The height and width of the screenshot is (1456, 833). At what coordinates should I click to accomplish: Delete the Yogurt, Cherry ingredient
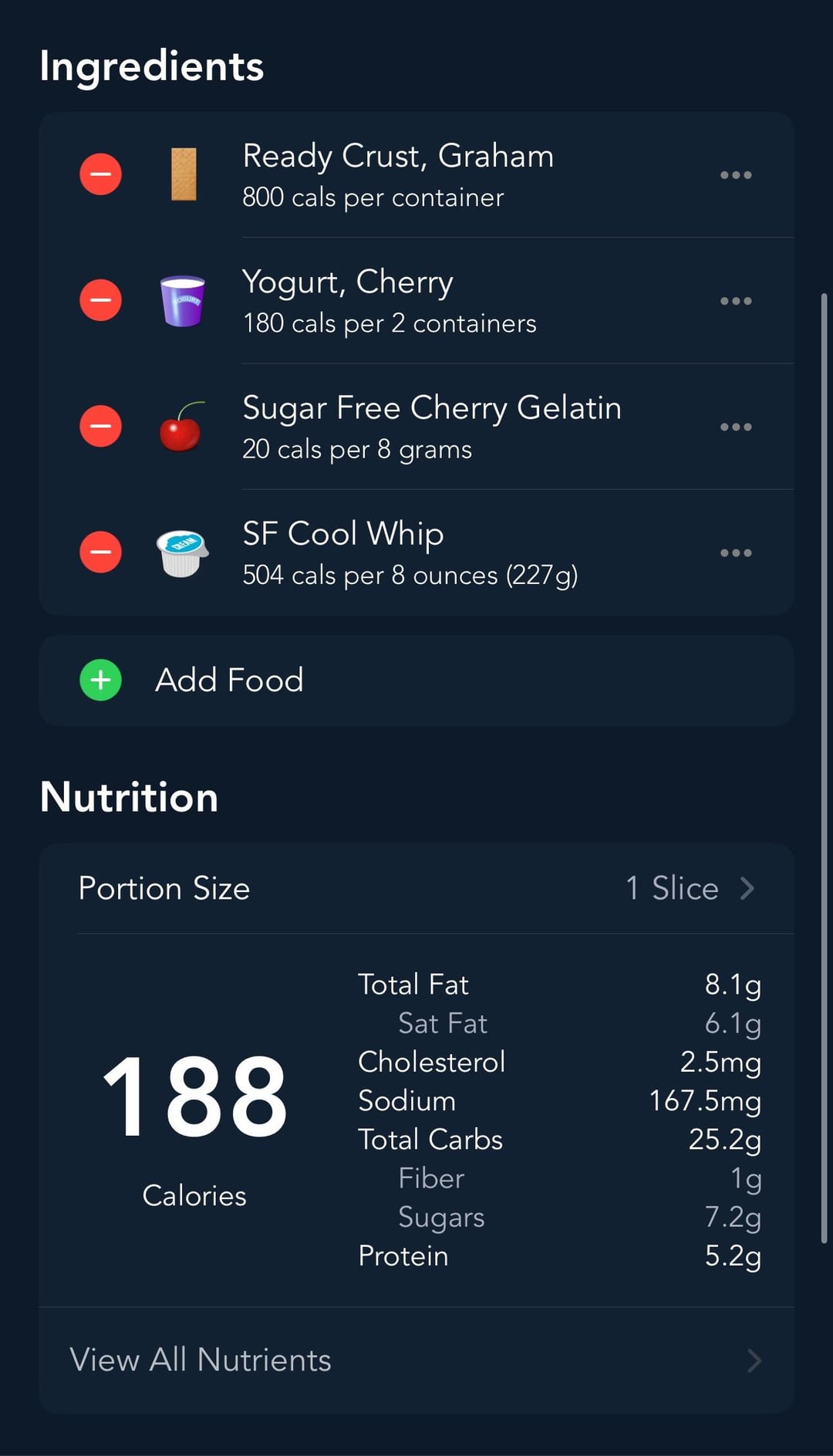(x=101, y=300)
